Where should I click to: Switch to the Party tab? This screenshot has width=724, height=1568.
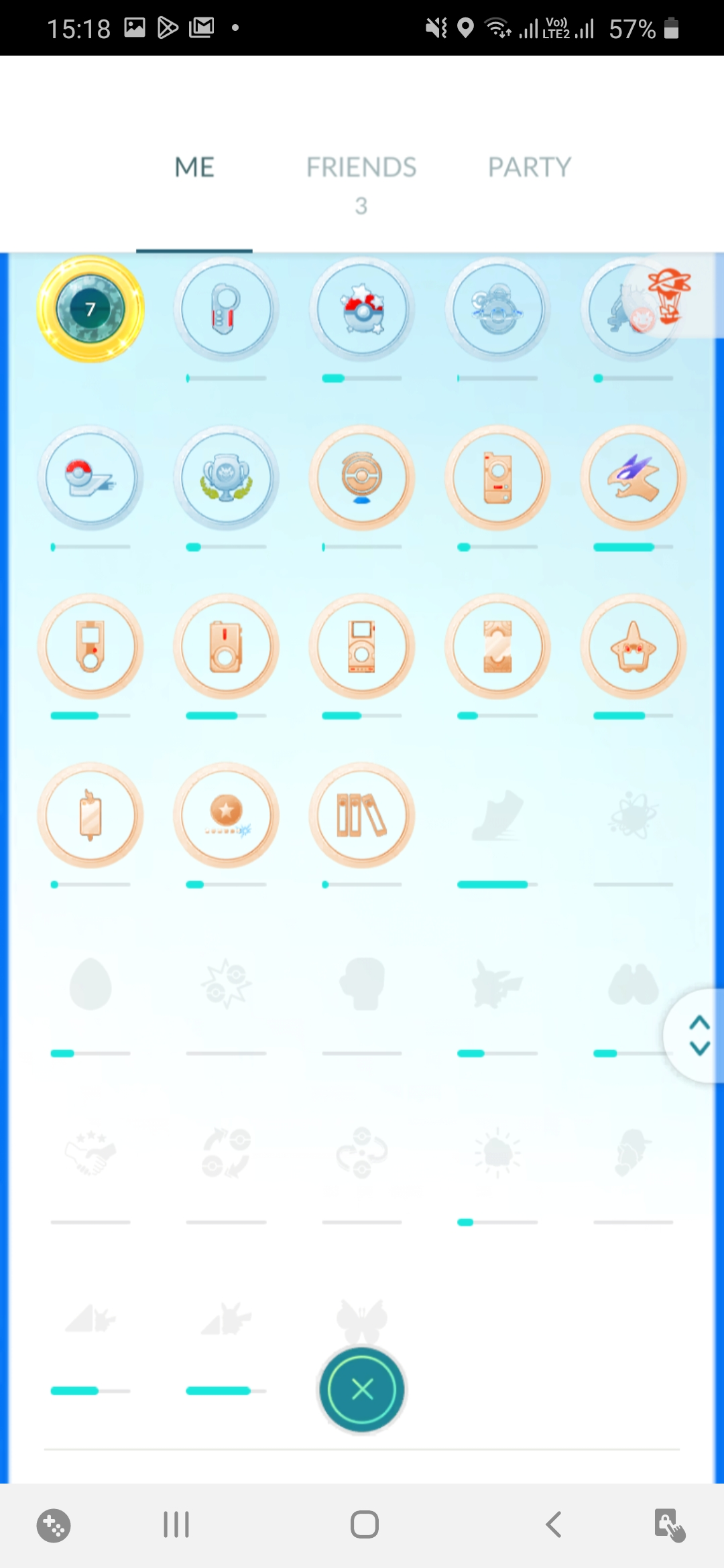pyautogui.click(x=529, y=168)
